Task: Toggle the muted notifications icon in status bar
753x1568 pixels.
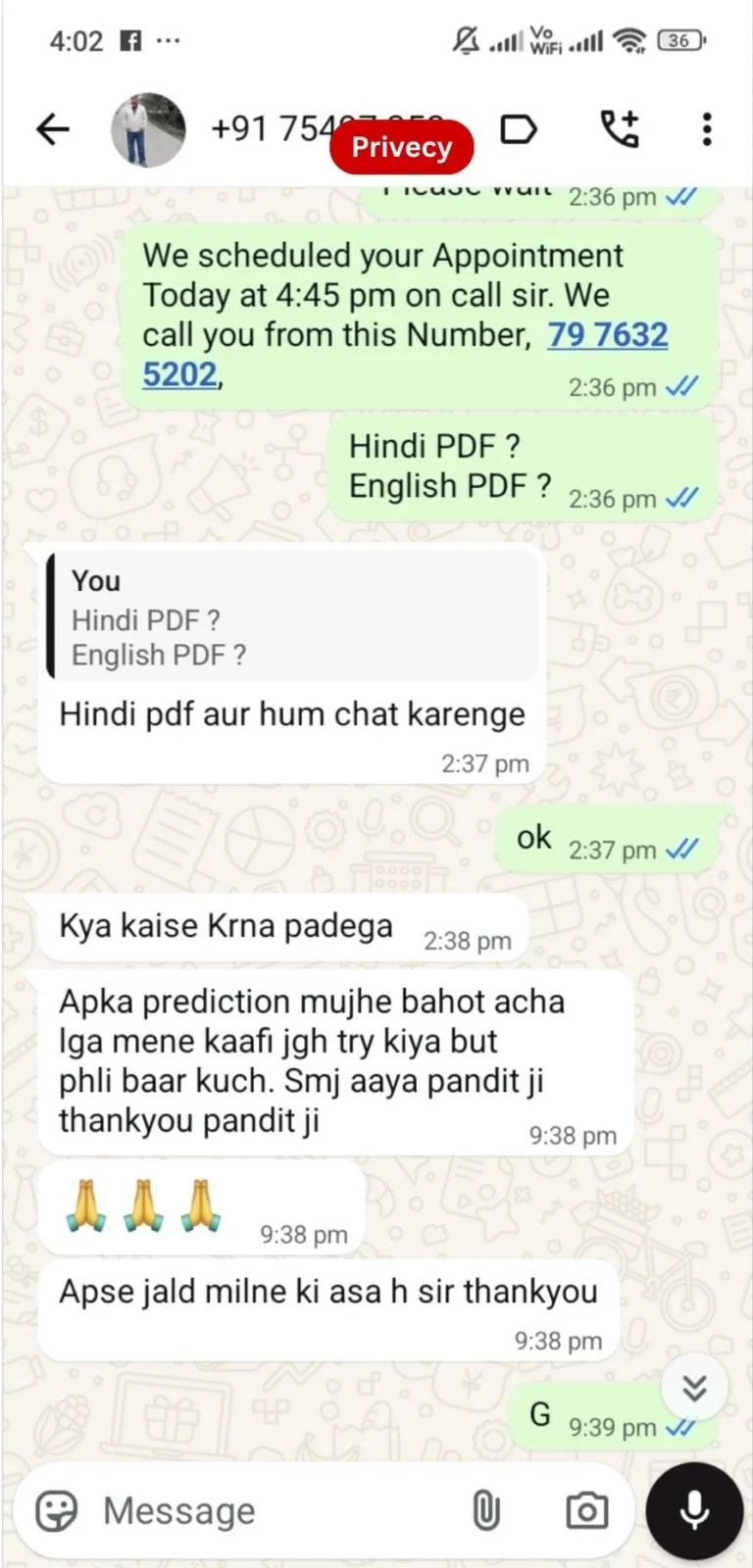Action: point(468,39)
